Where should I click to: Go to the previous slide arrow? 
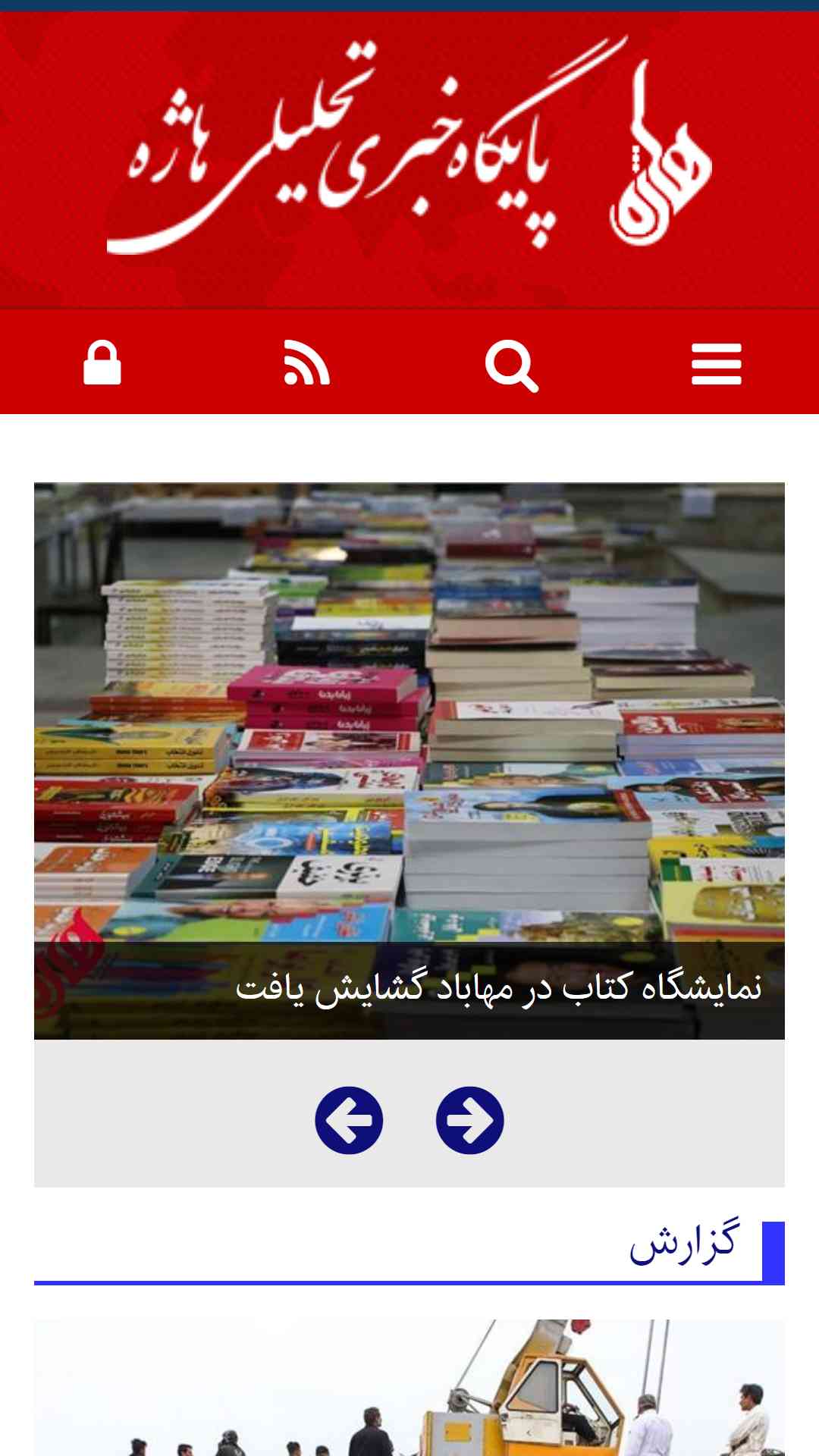coord(349,1120)
